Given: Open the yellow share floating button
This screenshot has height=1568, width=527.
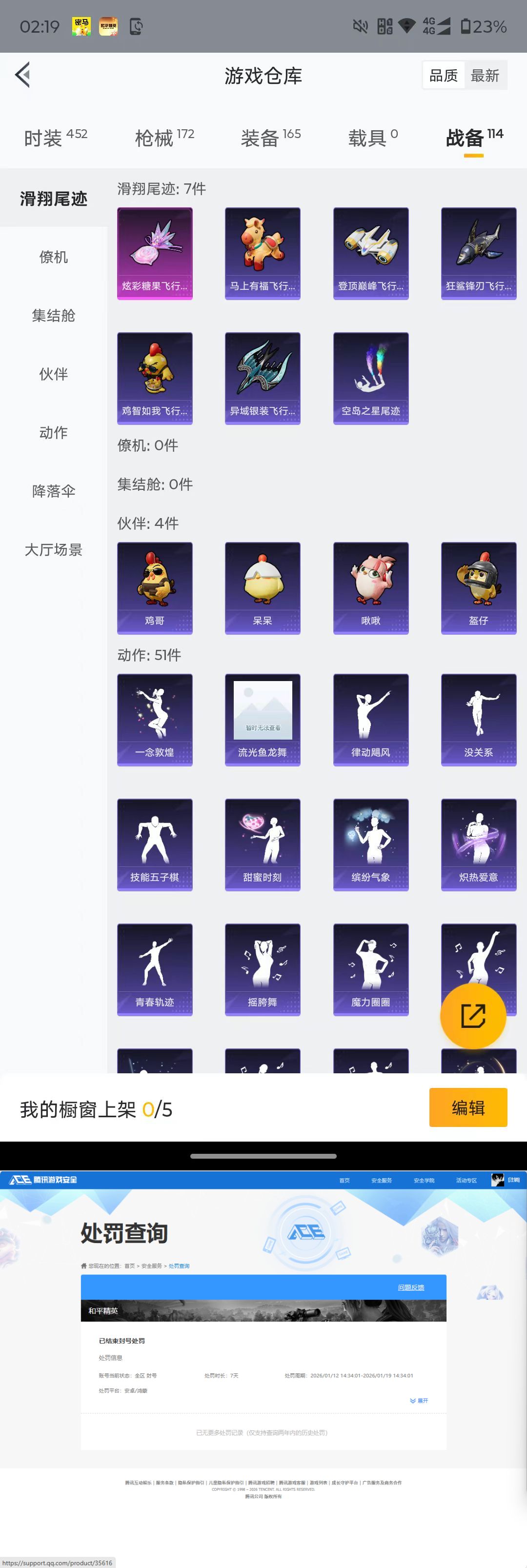Looking at the screenshot, I should pyautogui.click(x=473, y=1015).
